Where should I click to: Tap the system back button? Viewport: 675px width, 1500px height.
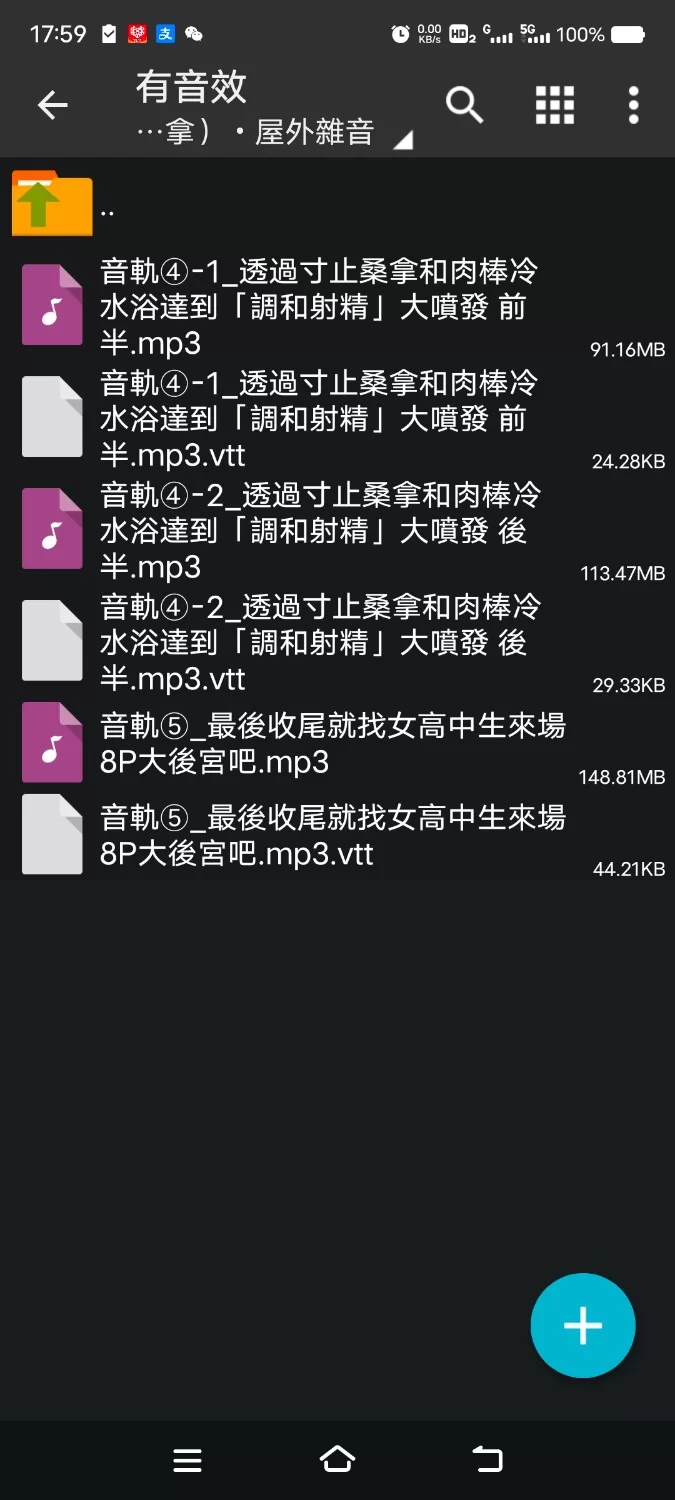[487, 1460]
